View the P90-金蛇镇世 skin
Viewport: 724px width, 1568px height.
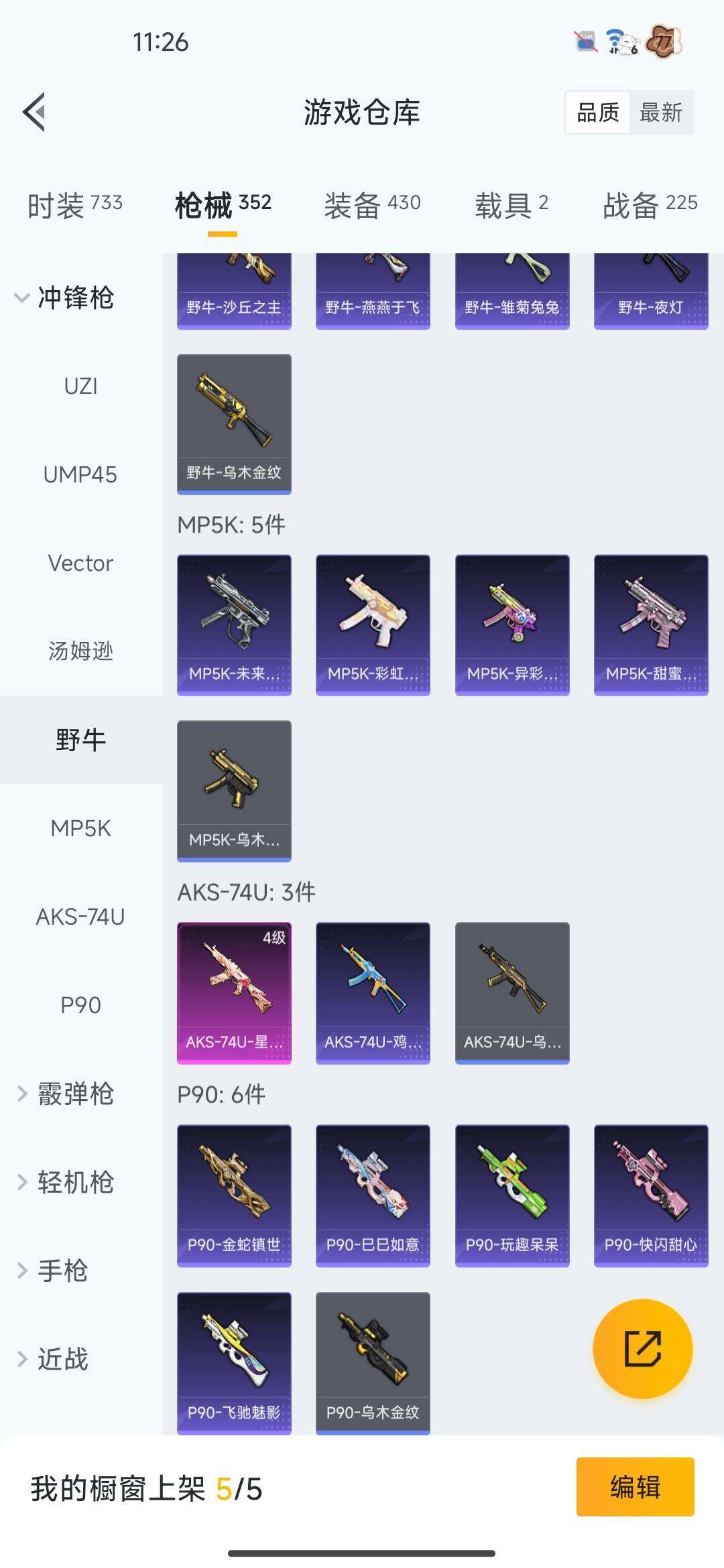point(234,1195)
